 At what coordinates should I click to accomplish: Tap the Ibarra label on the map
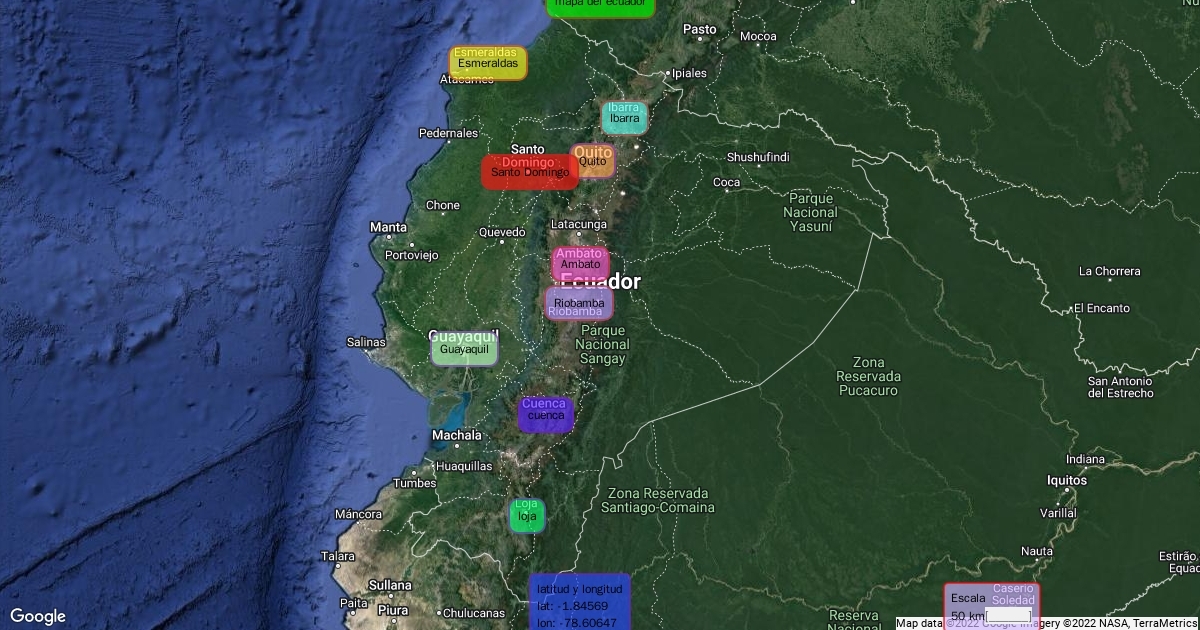click(624, 117)
